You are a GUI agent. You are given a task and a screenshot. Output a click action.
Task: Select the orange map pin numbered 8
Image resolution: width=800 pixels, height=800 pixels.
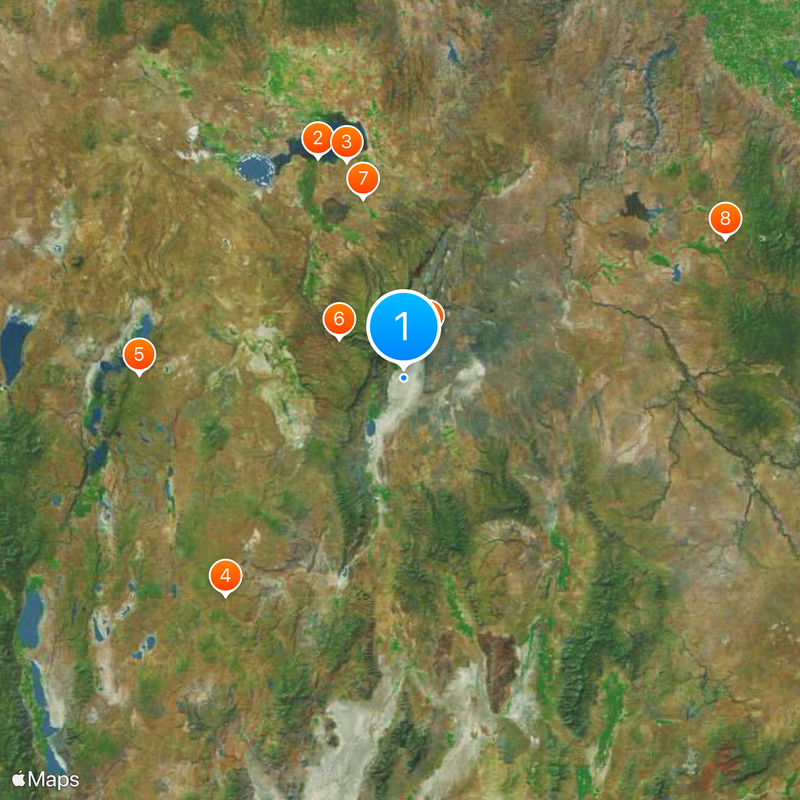(x=725, y=219)
